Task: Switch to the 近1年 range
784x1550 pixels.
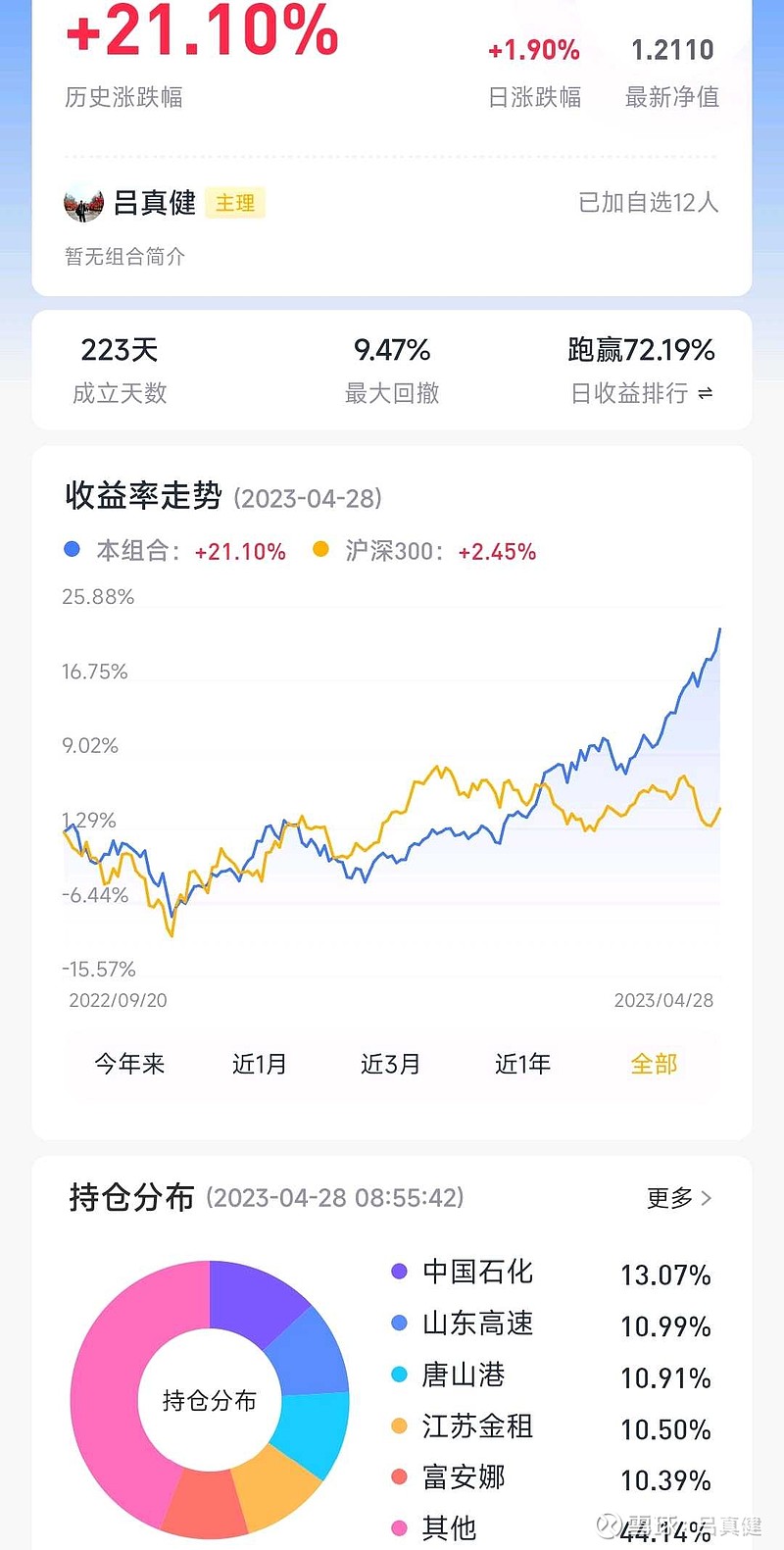Action: pos(522,1064)
